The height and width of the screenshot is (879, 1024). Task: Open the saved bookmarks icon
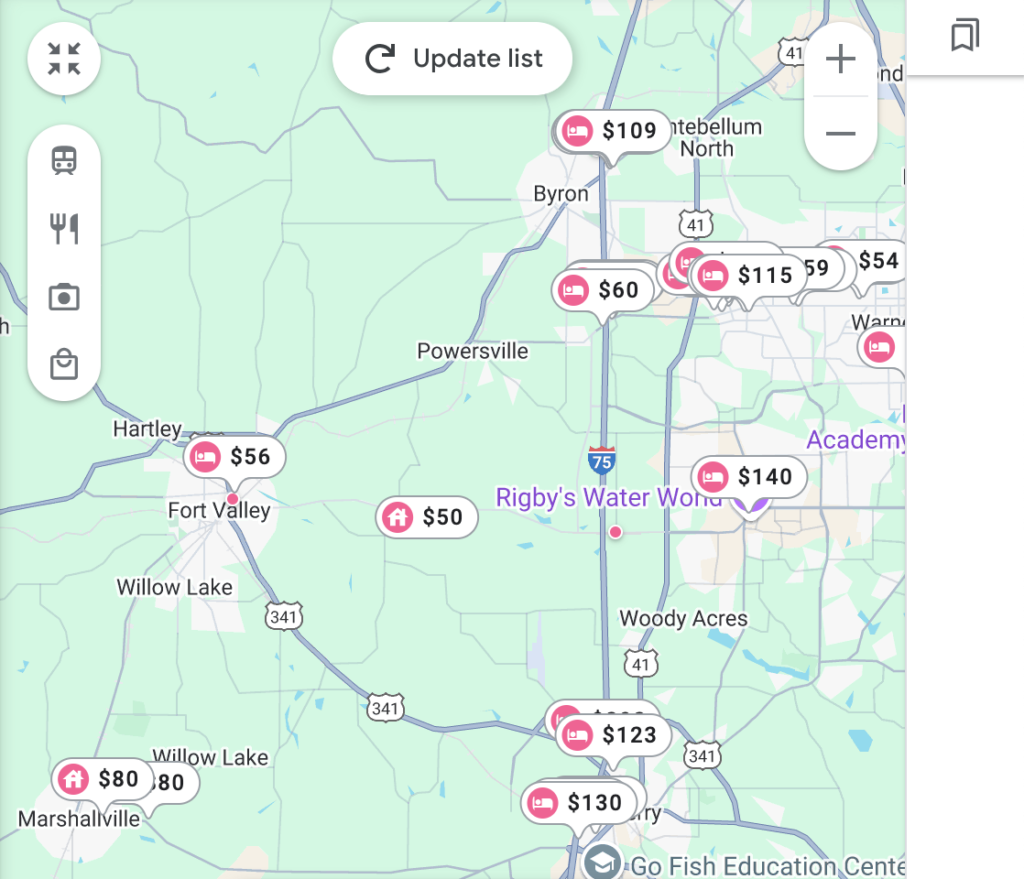tap(965, 35)
